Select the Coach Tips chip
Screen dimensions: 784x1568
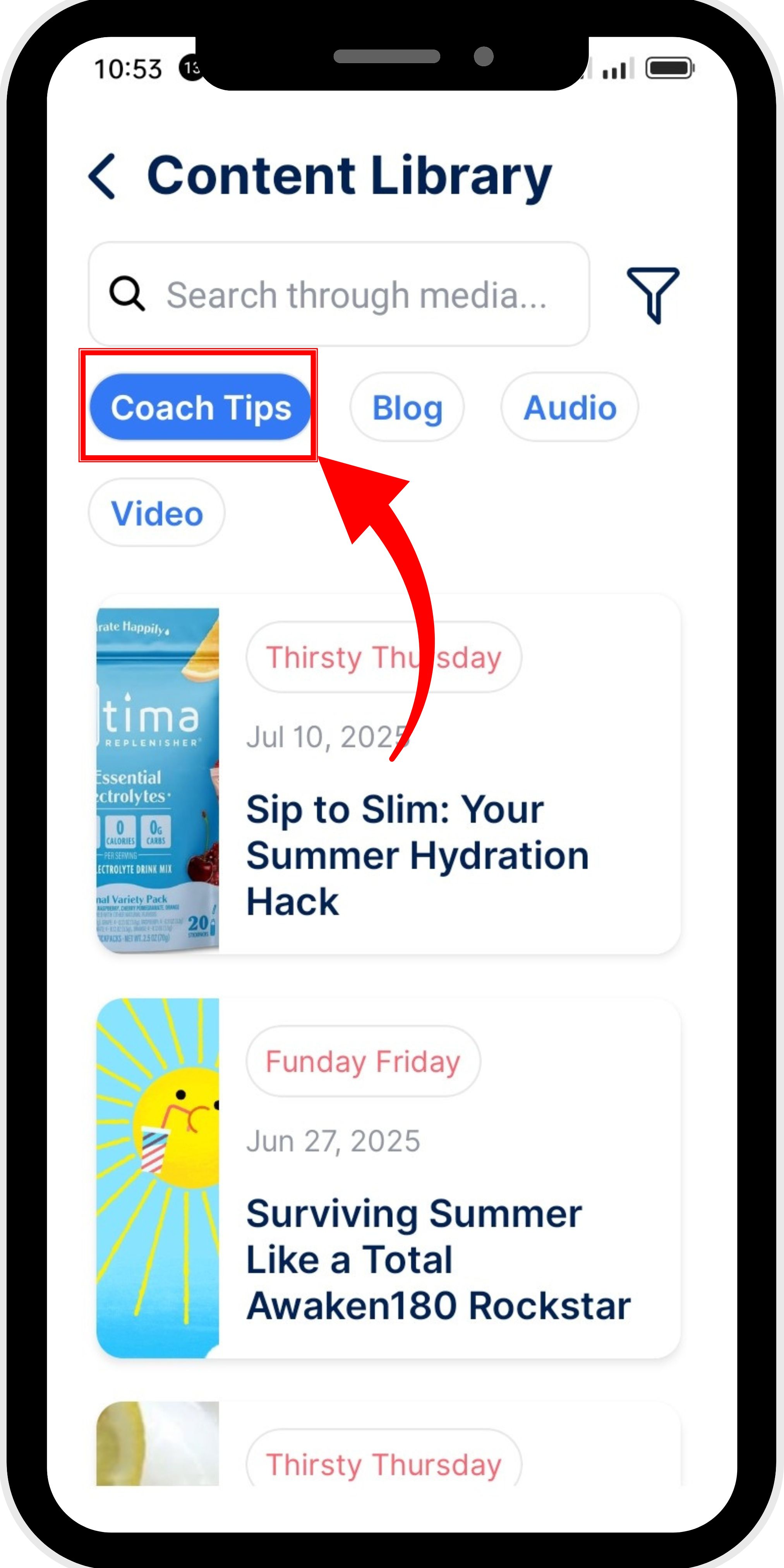coord(200,407)
